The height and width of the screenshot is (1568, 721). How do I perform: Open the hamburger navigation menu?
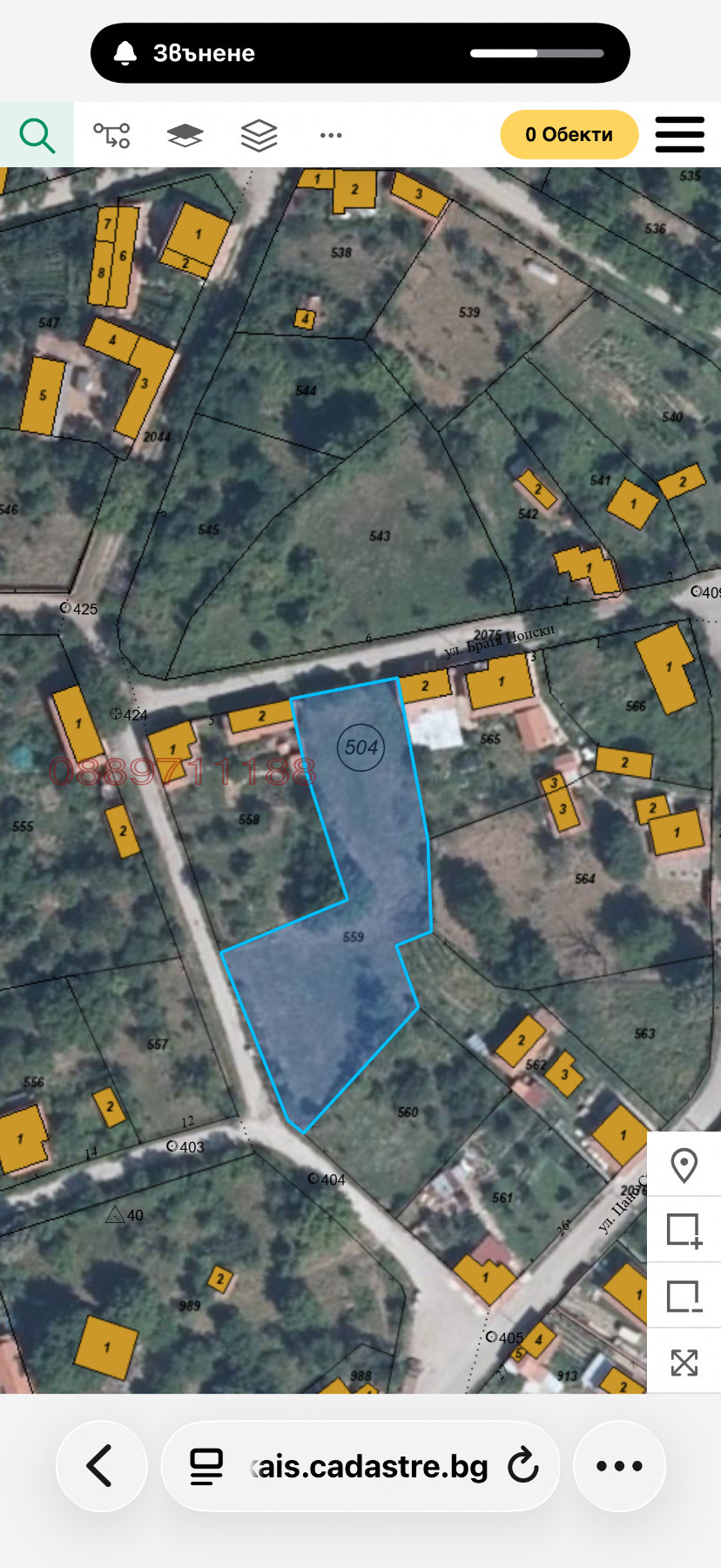tap(679, 134)
